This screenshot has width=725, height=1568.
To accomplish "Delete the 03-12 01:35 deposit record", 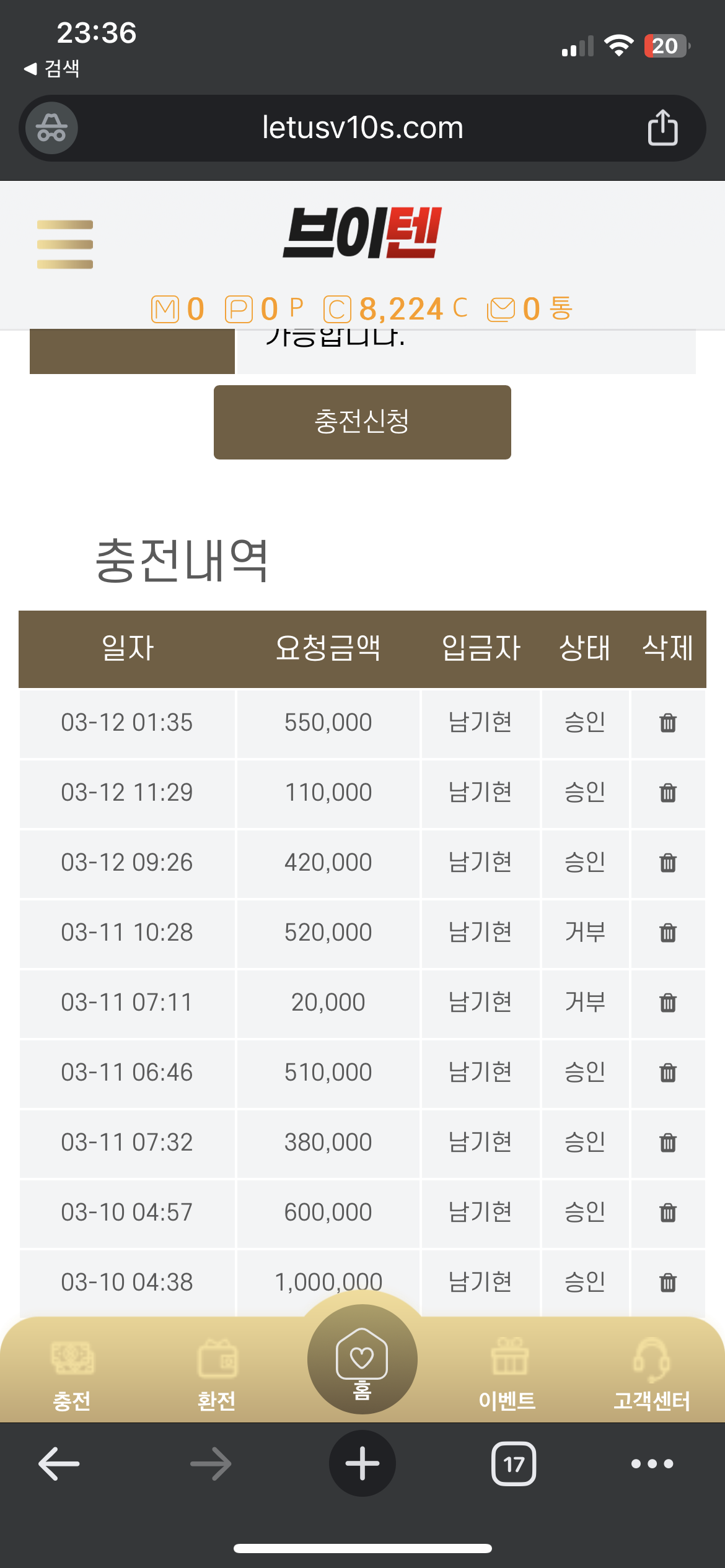I will (x=668, y=723).
